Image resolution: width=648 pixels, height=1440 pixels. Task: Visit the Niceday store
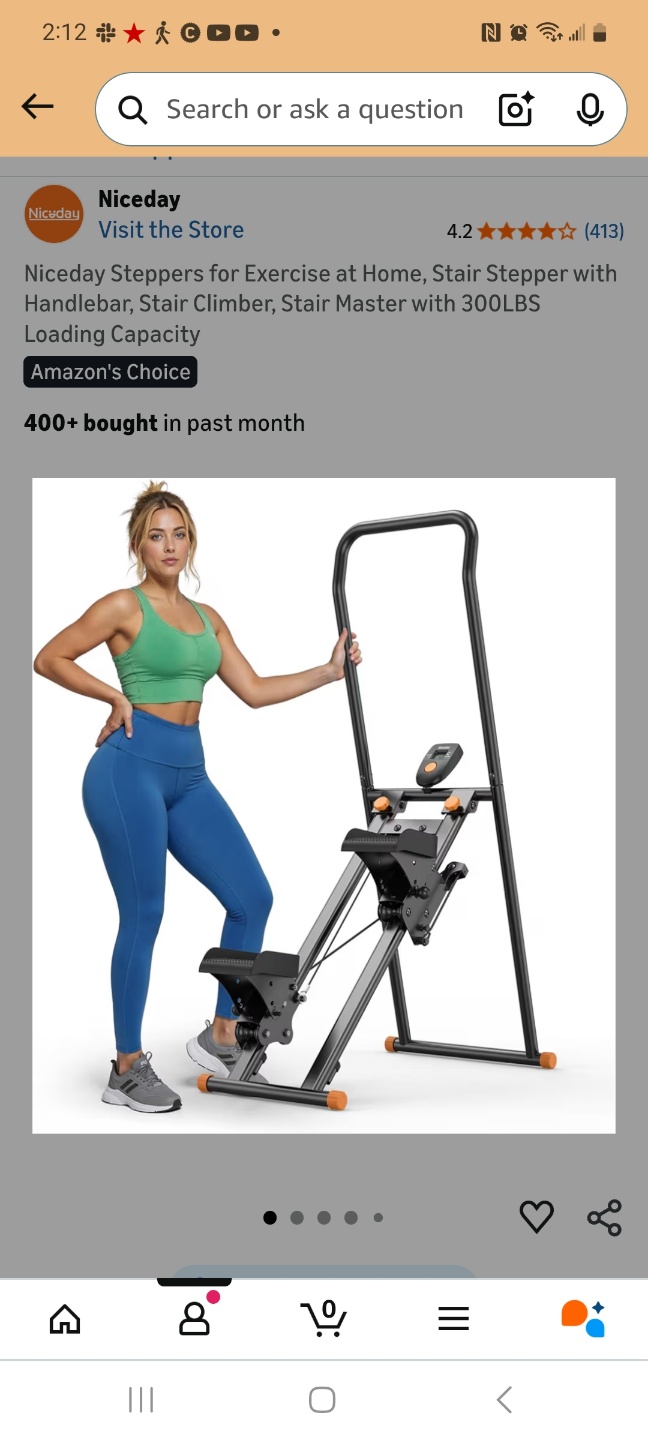tap(171, 230)
